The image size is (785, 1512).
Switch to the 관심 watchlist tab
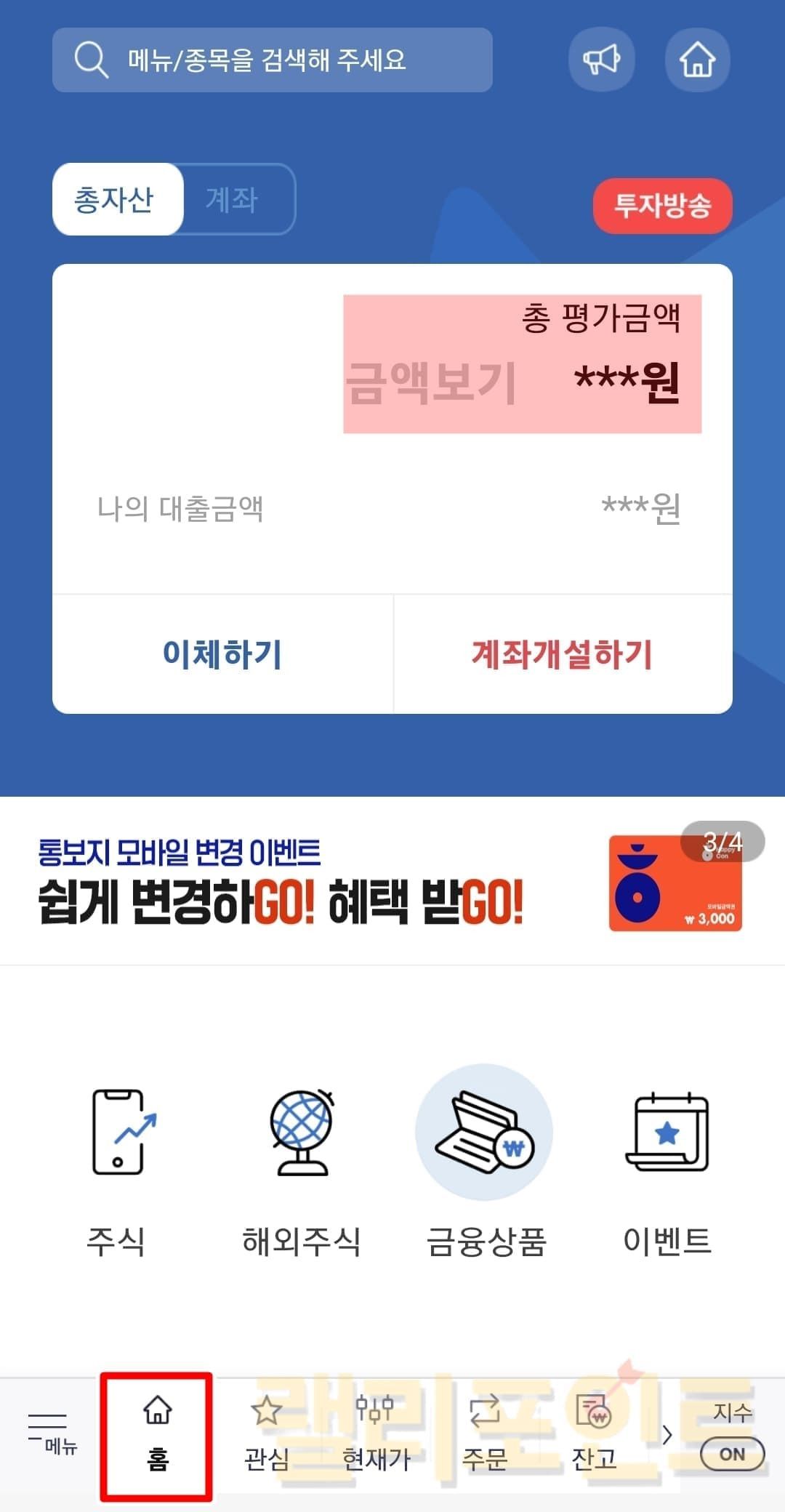266,1433
